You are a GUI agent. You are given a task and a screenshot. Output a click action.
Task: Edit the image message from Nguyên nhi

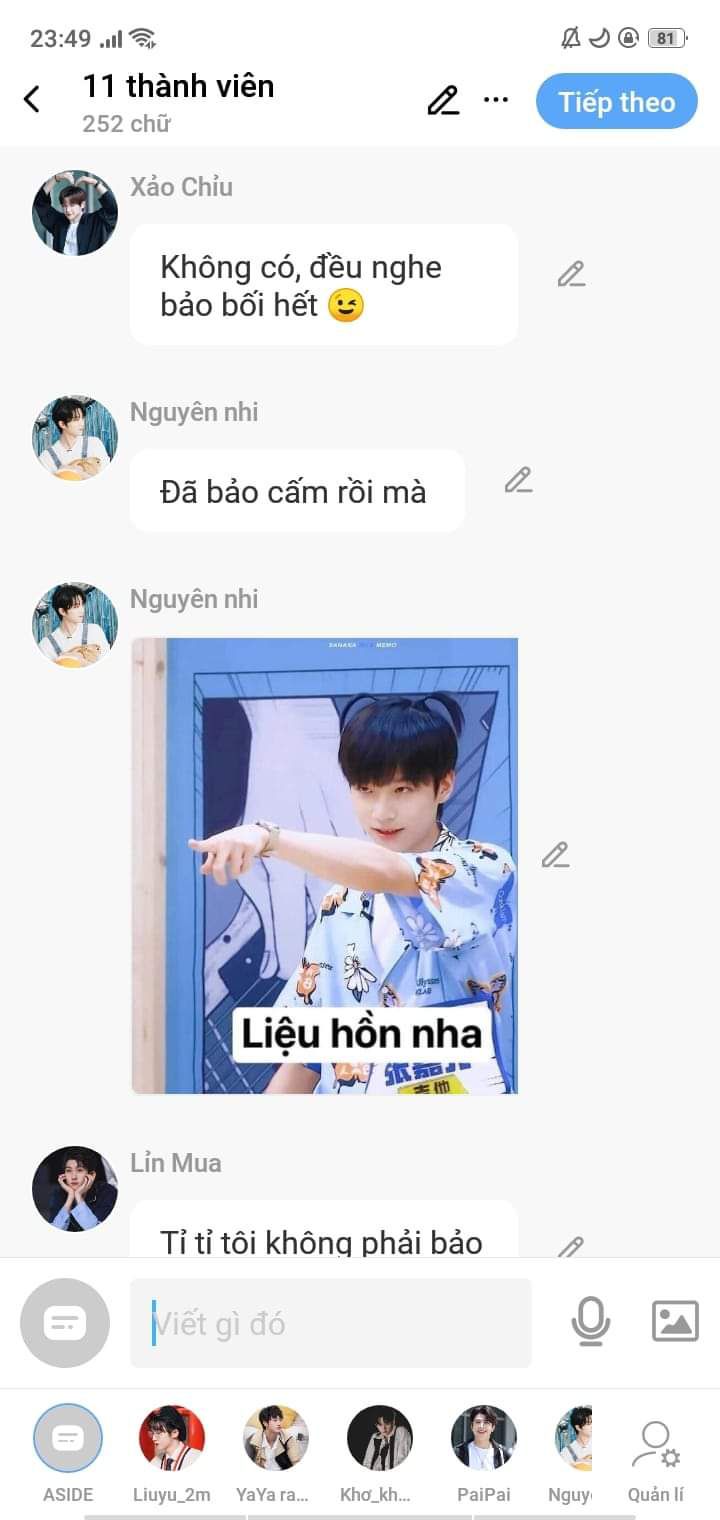pyautogui.click(x=555, y=855)
